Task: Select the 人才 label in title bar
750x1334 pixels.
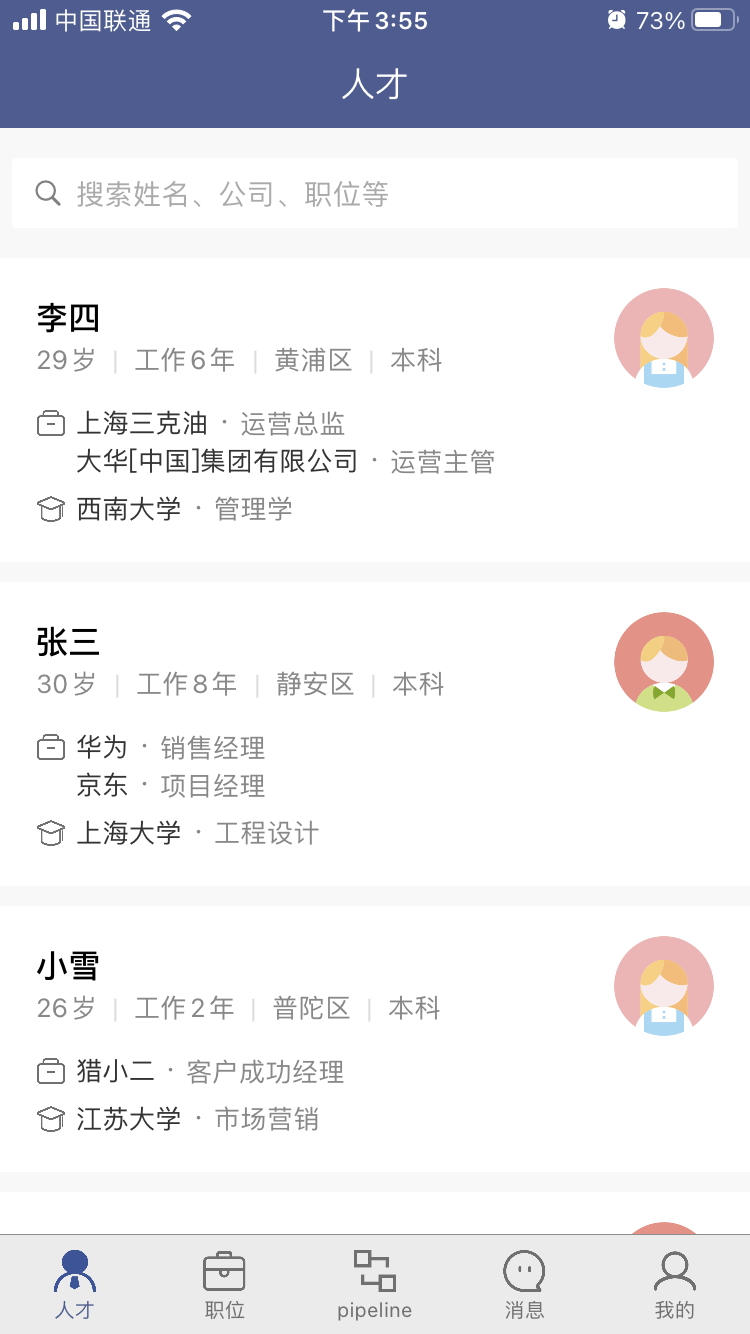Action: 374,85
